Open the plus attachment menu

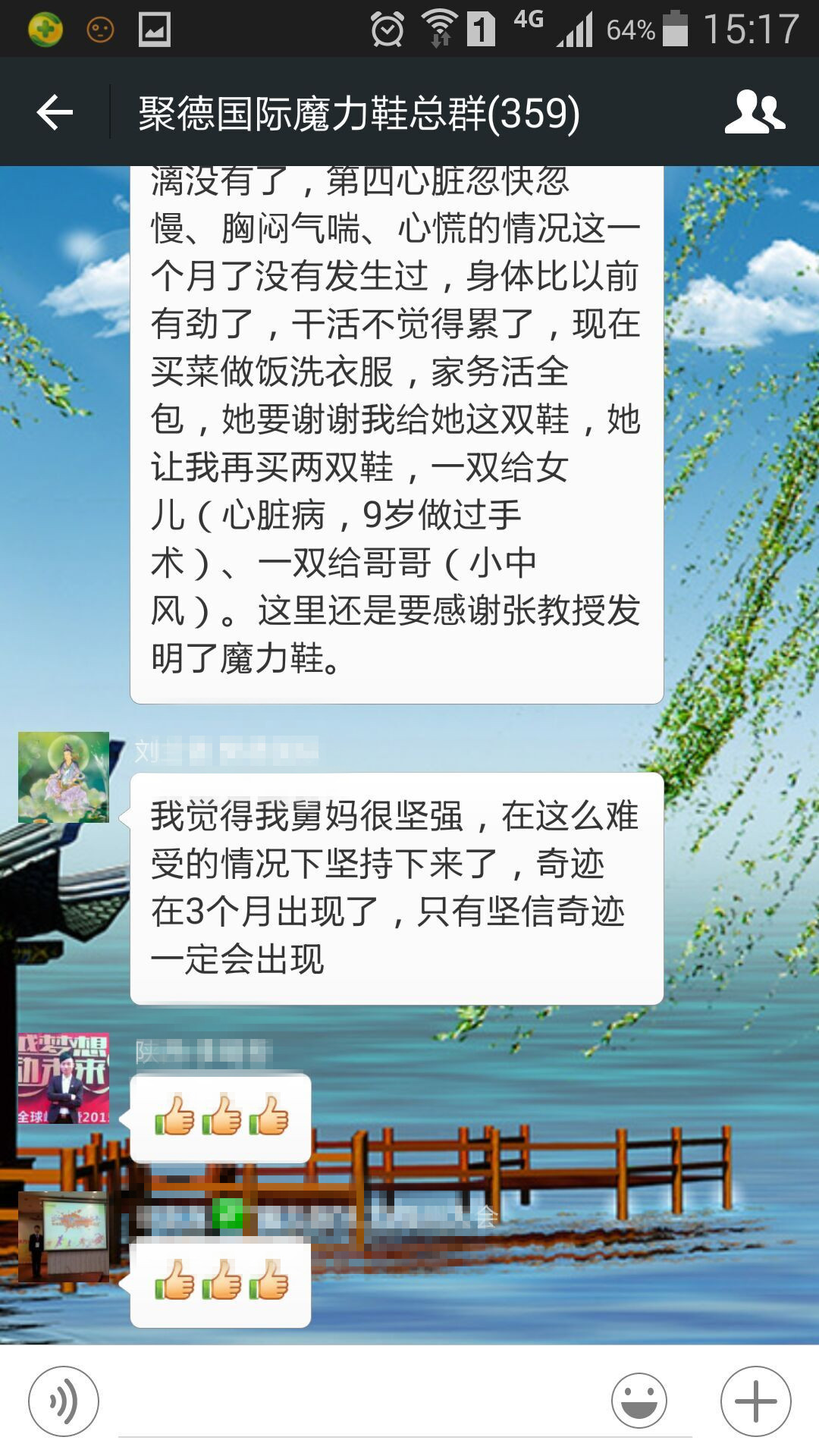755,1401
